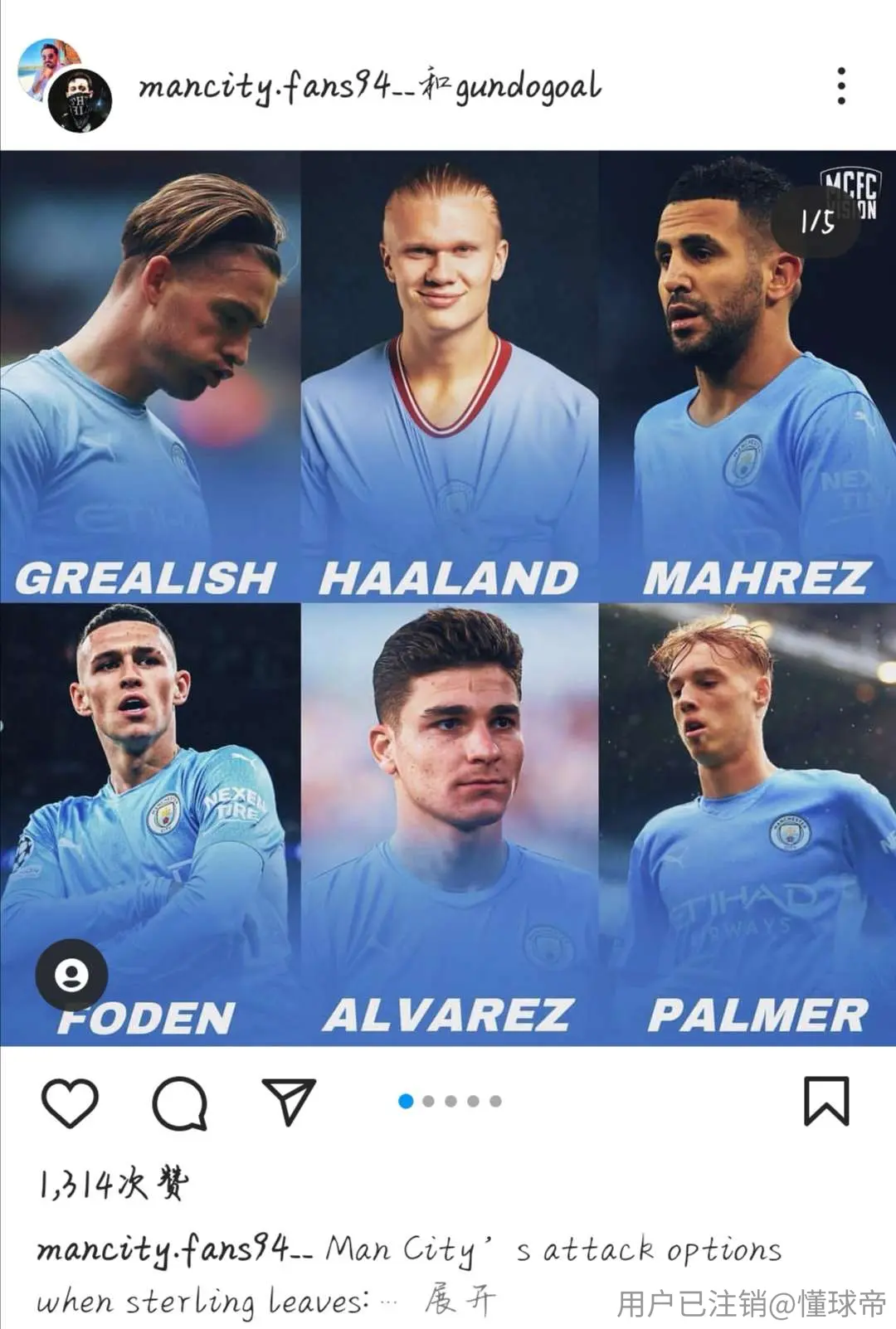
Task: Expand the caption with 展开
Action: (460, 1299)
